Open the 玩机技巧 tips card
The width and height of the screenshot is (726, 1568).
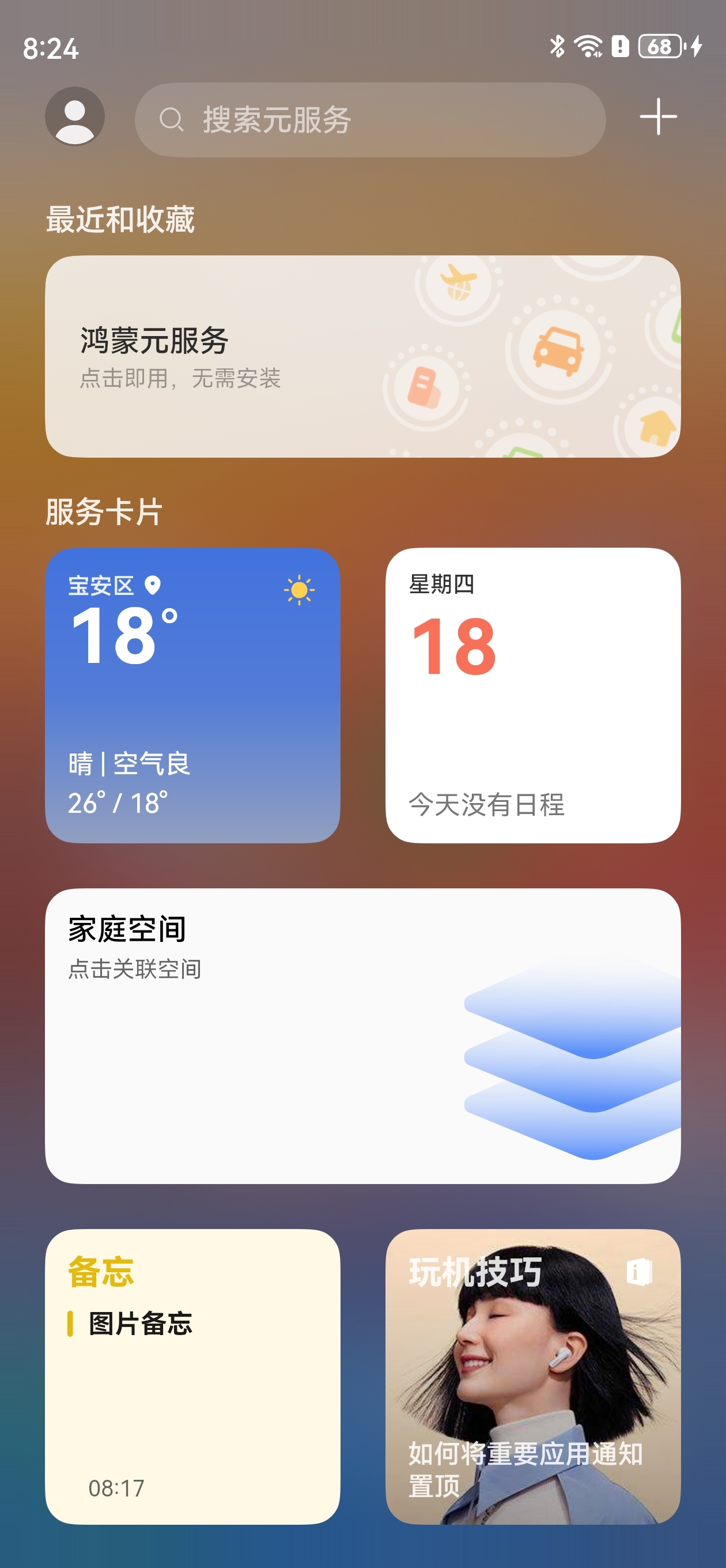[532, 1376]
